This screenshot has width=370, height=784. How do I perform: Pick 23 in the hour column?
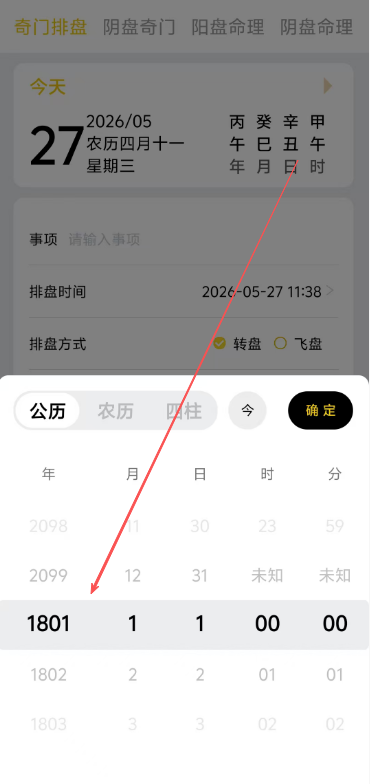coord(267,526)
